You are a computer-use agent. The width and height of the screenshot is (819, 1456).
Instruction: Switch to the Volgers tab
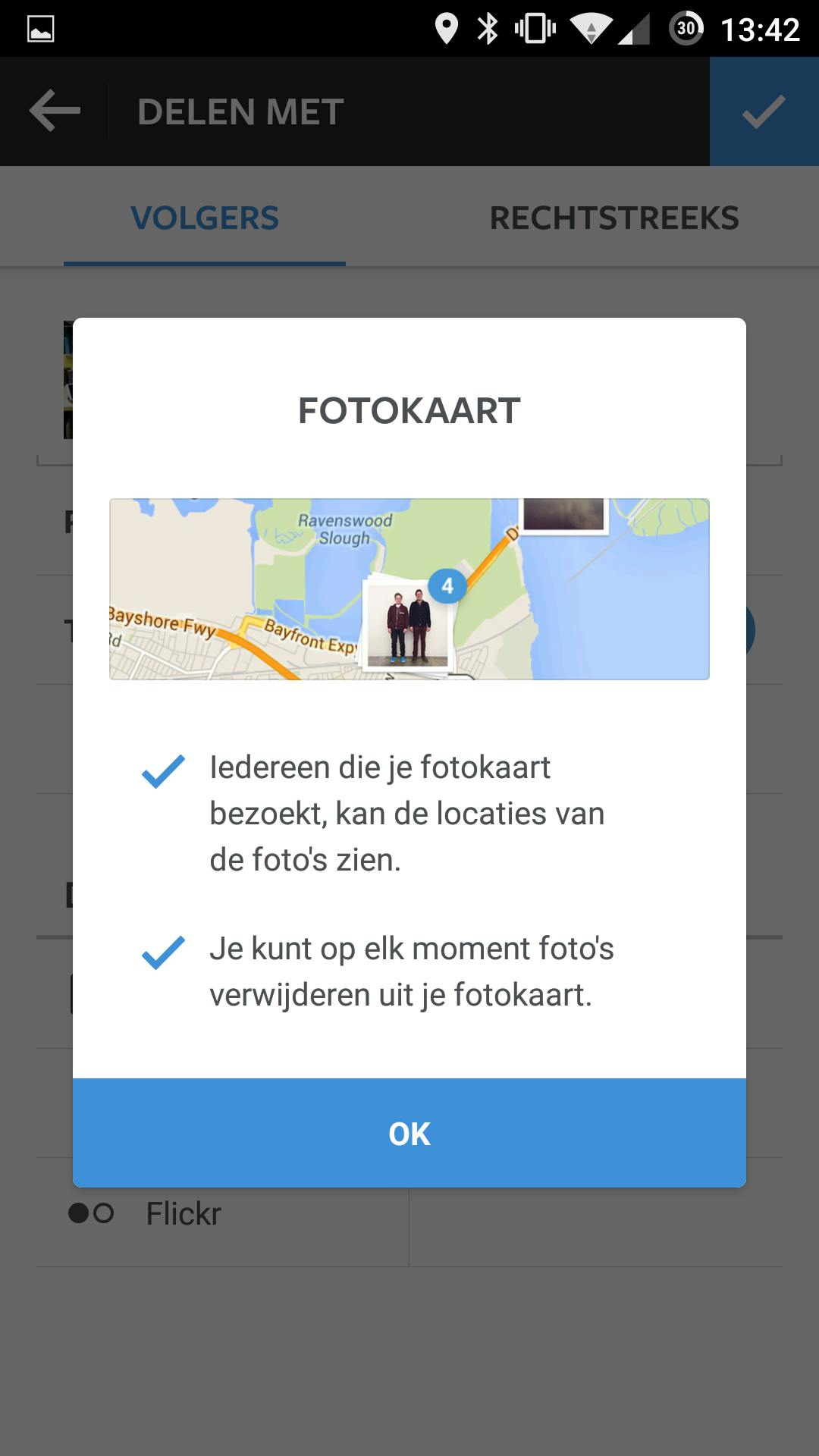coord(205,218)
